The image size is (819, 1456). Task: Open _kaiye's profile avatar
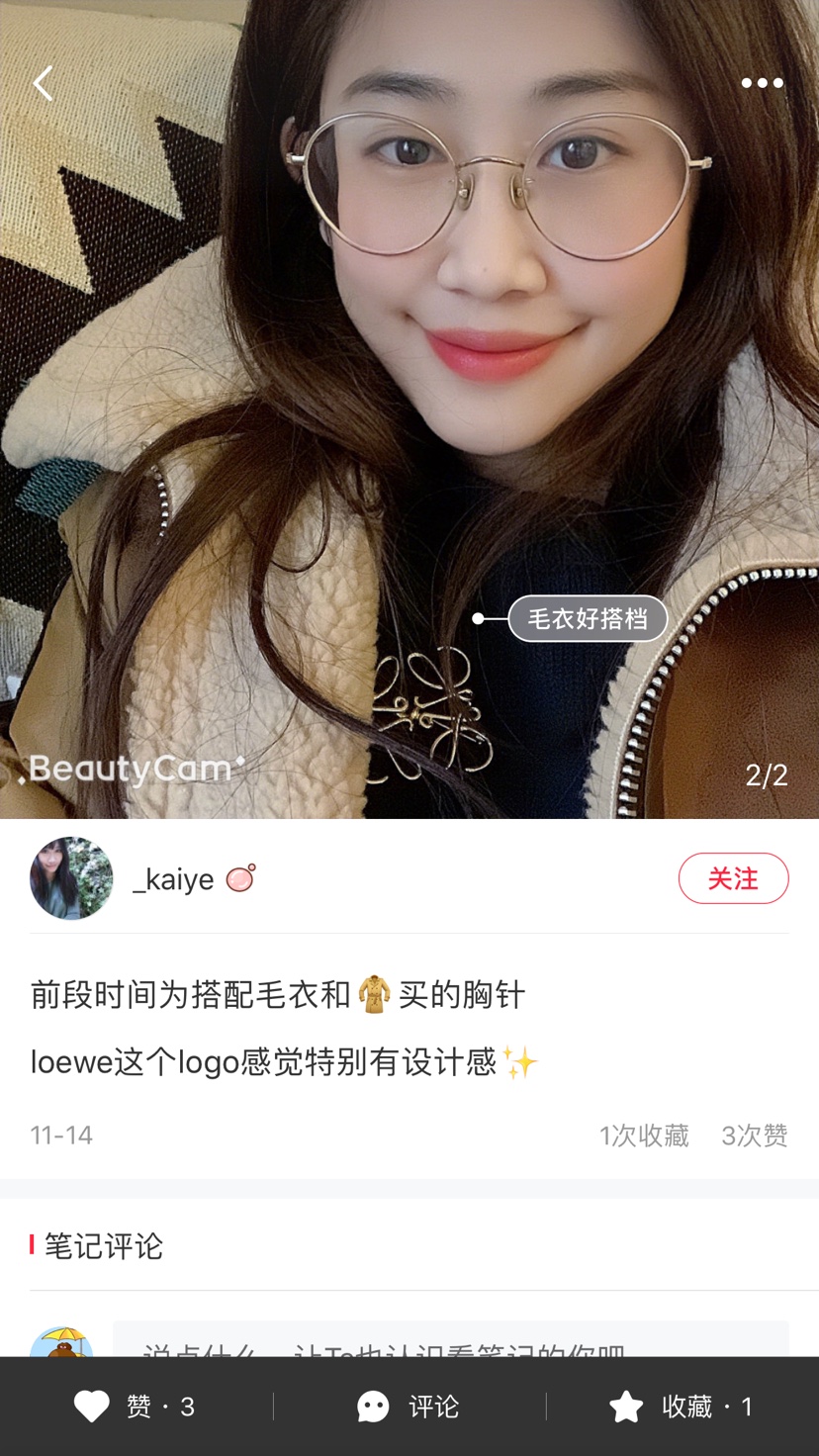tap(71, 878)
